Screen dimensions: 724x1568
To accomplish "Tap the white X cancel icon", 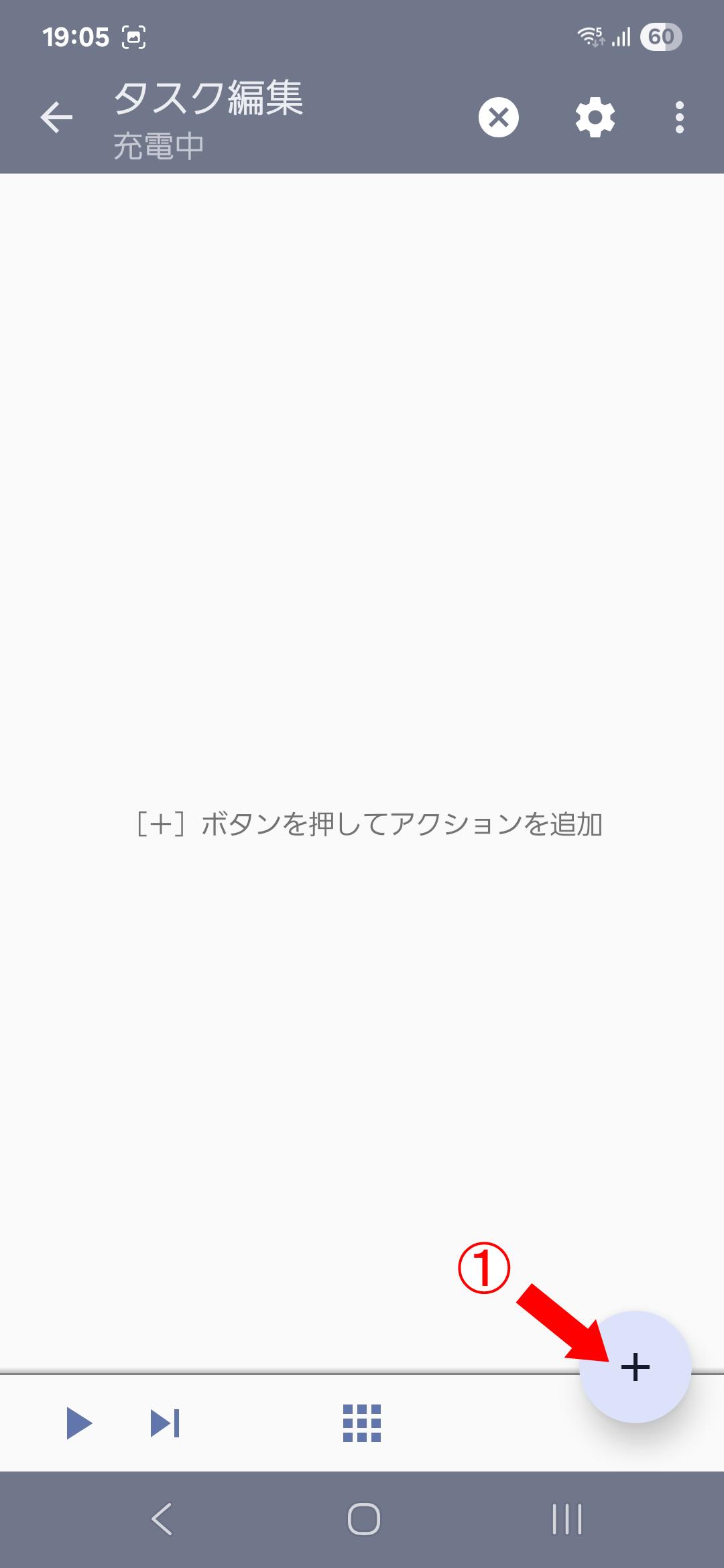I will pos(498,117).
